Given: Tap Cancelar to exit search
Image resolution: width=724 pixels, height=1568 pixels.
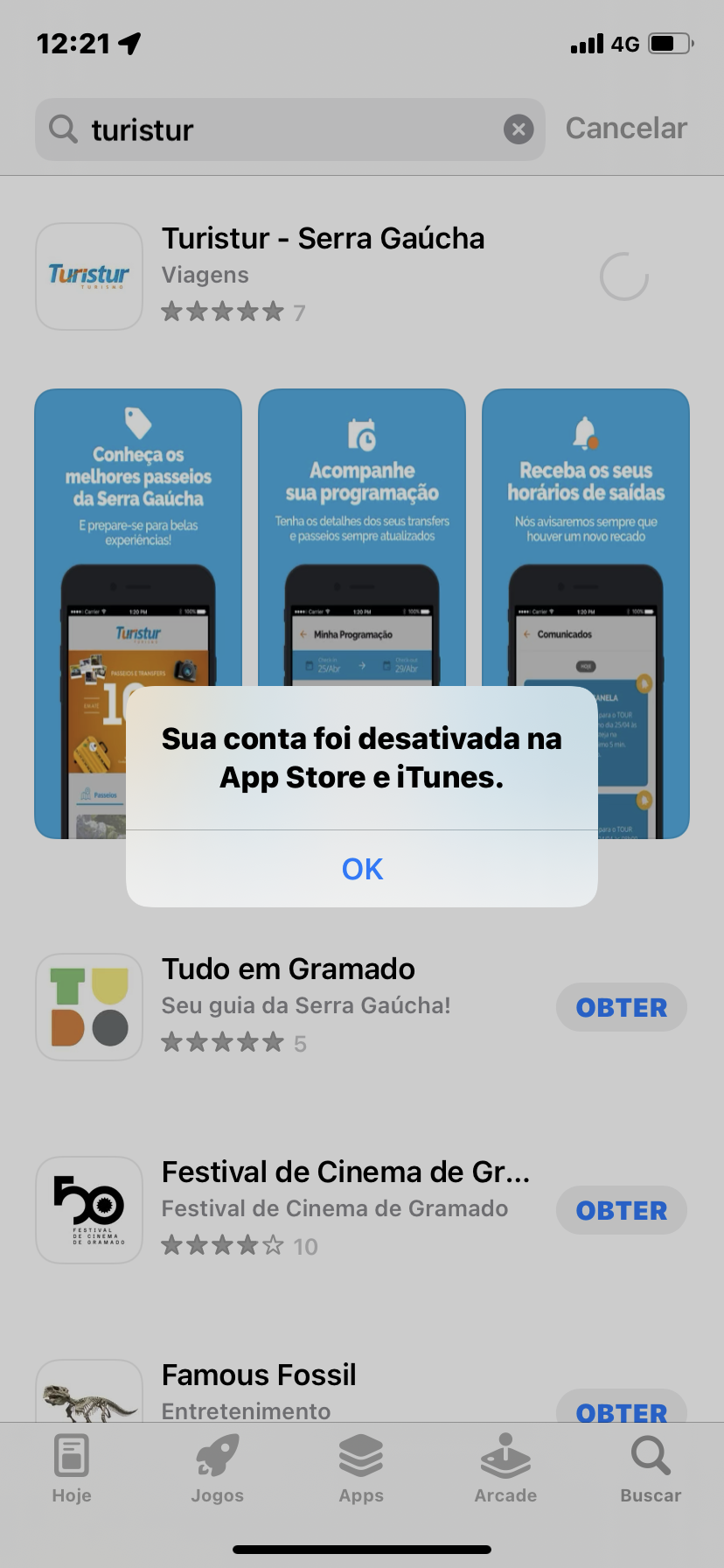Looking at the screenshot, I should pos(626,129).
